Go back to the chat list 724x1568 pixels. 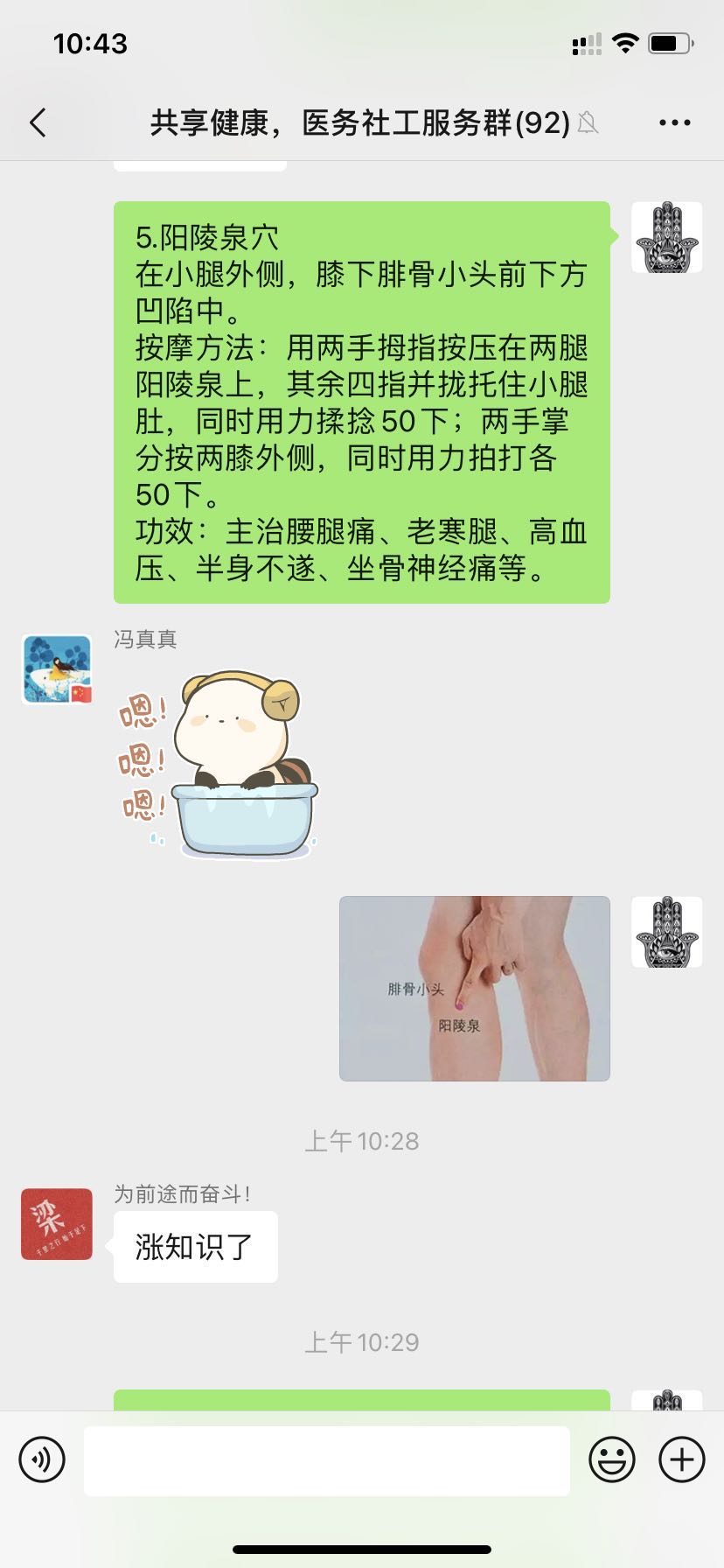point(38,122)
